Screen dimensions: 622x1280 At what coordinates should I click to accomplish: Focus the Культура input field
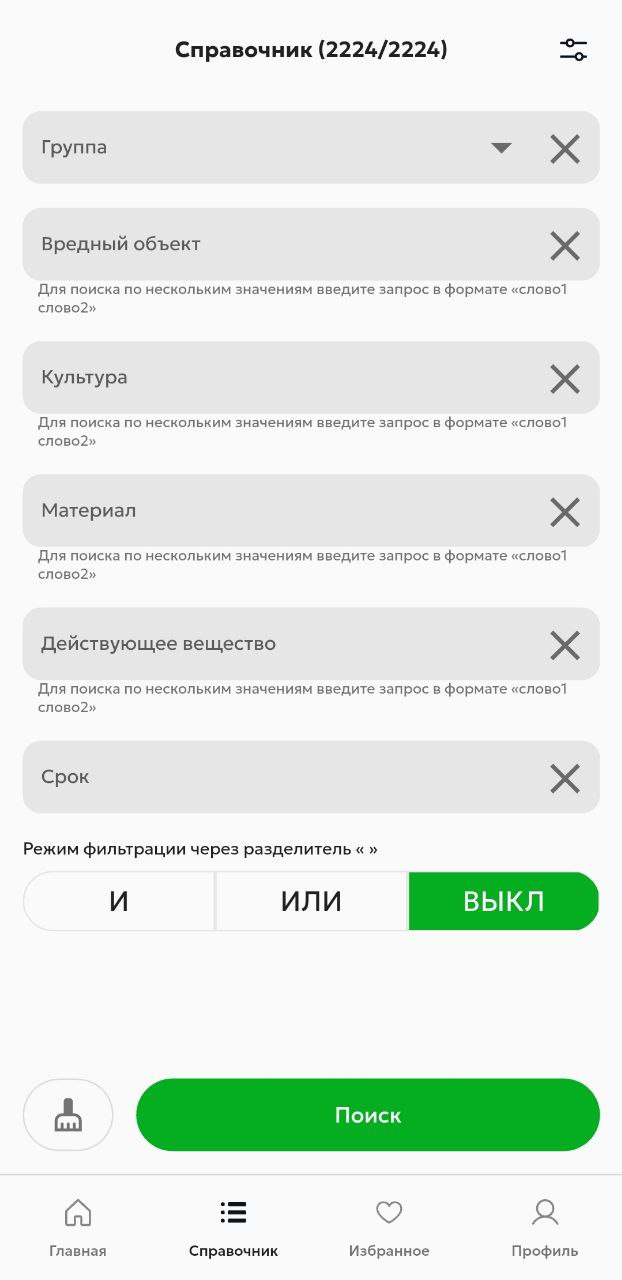280,378
